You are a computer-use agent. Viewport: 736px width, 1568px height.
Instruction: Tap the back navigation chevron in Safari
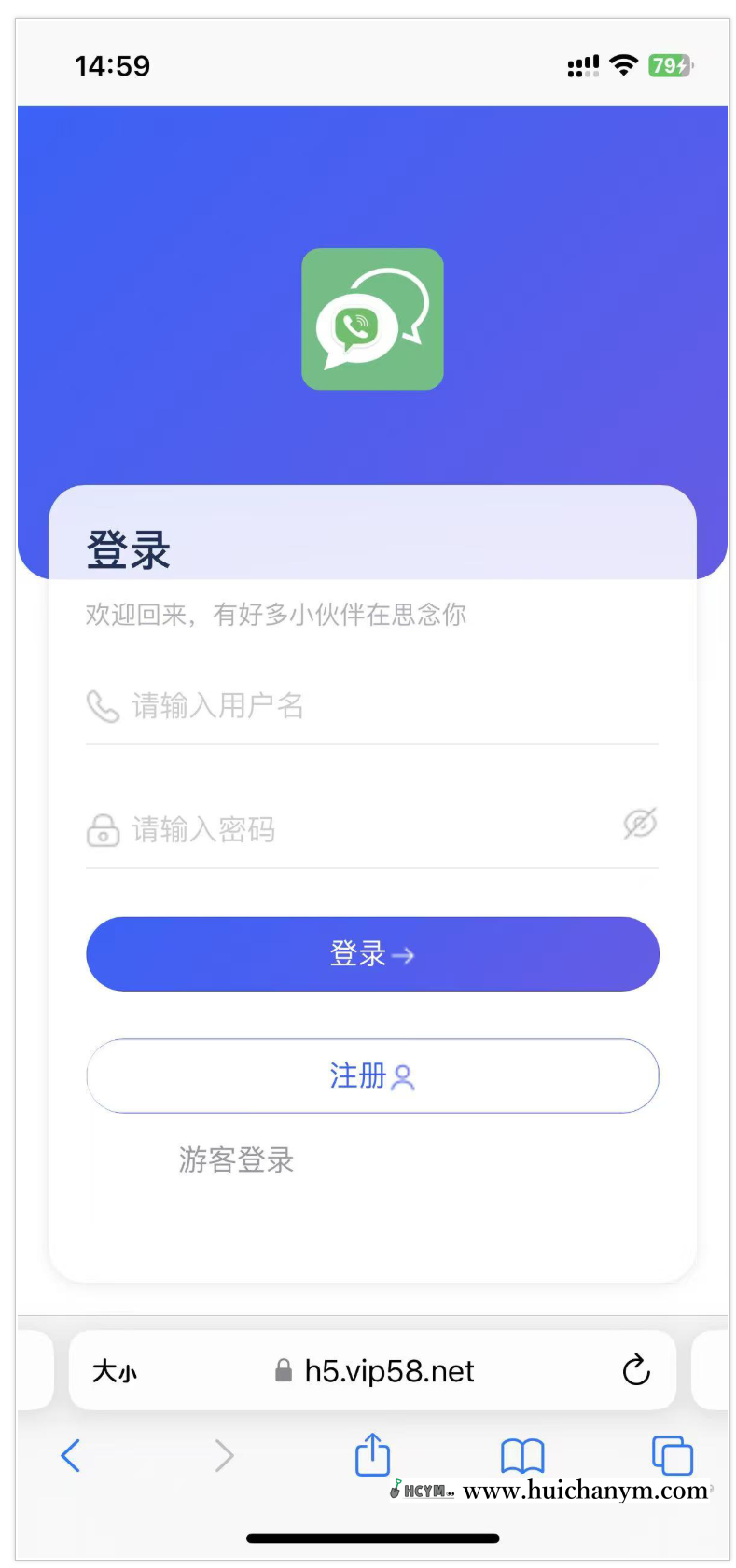point(71,1454)
